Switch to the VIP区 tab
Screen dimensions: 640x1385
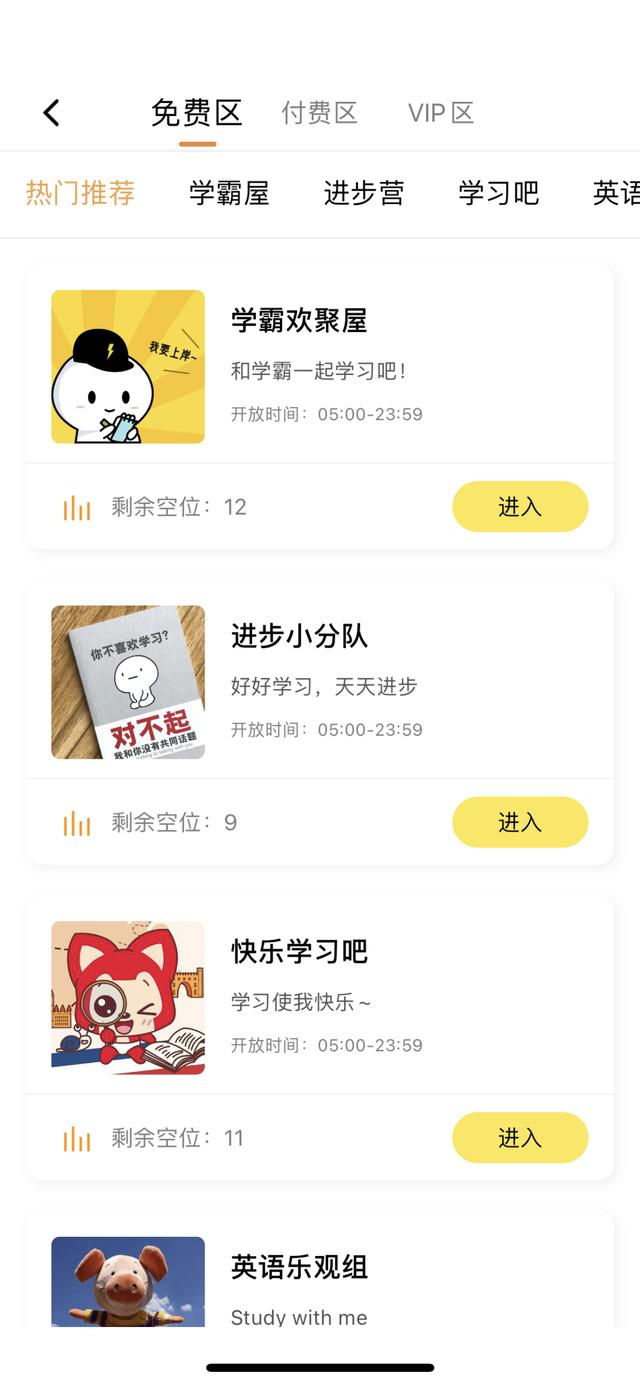point(440,113)
